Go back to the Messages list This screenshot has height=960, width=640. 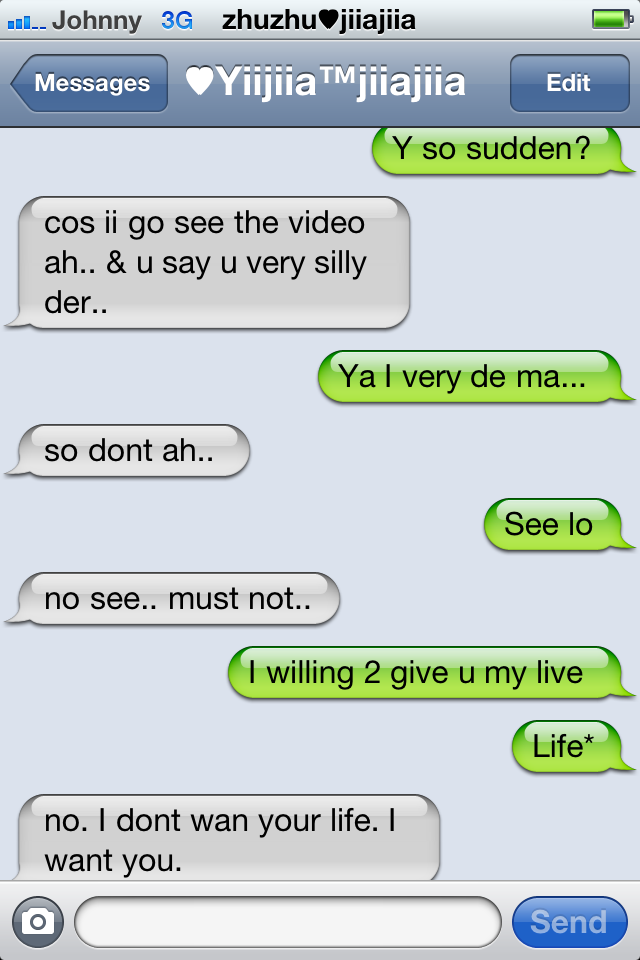(x=90, y=84)
